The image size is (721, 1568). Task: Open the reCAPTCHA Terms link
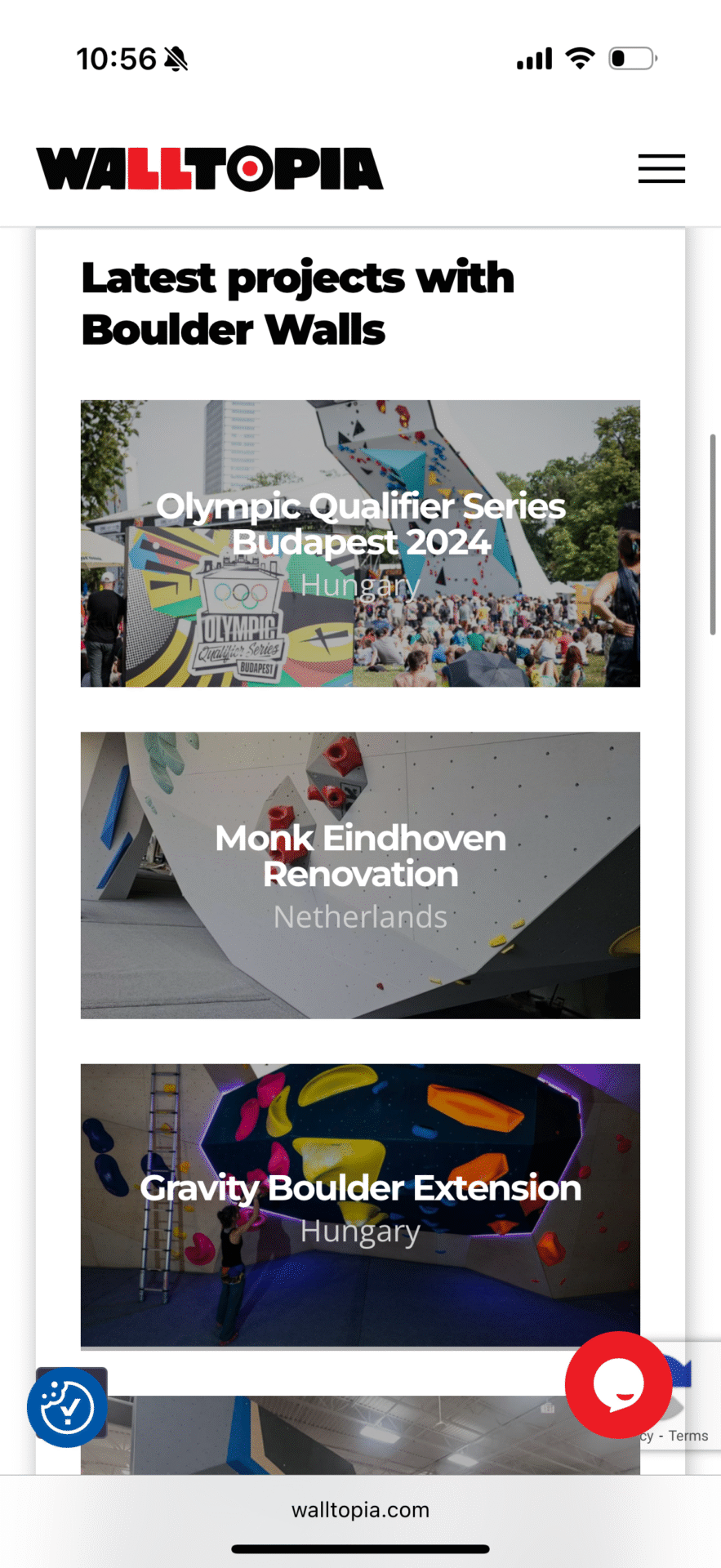[688, 1436]
